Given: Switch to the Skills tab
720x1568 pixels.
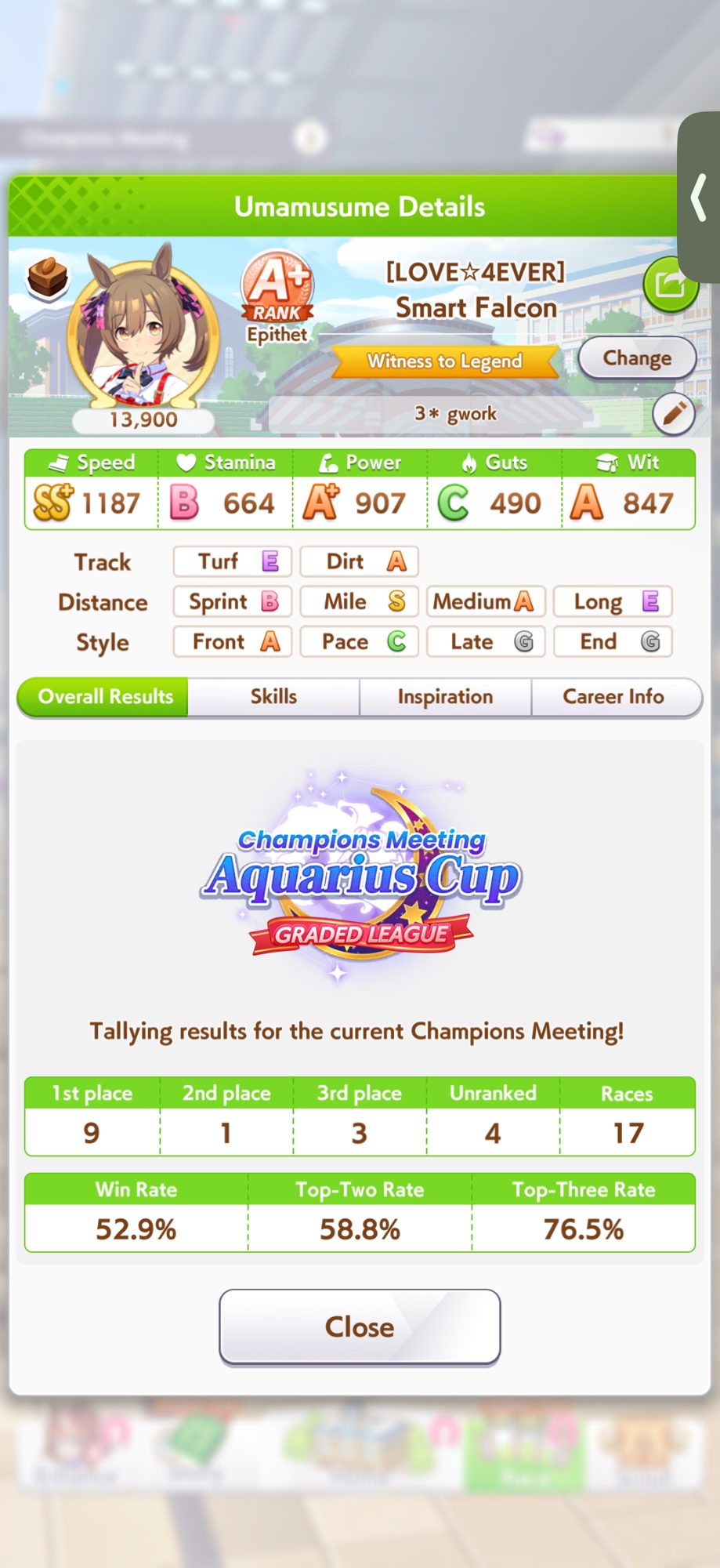Looking at the screenshot, I should [x=273, y=697].
